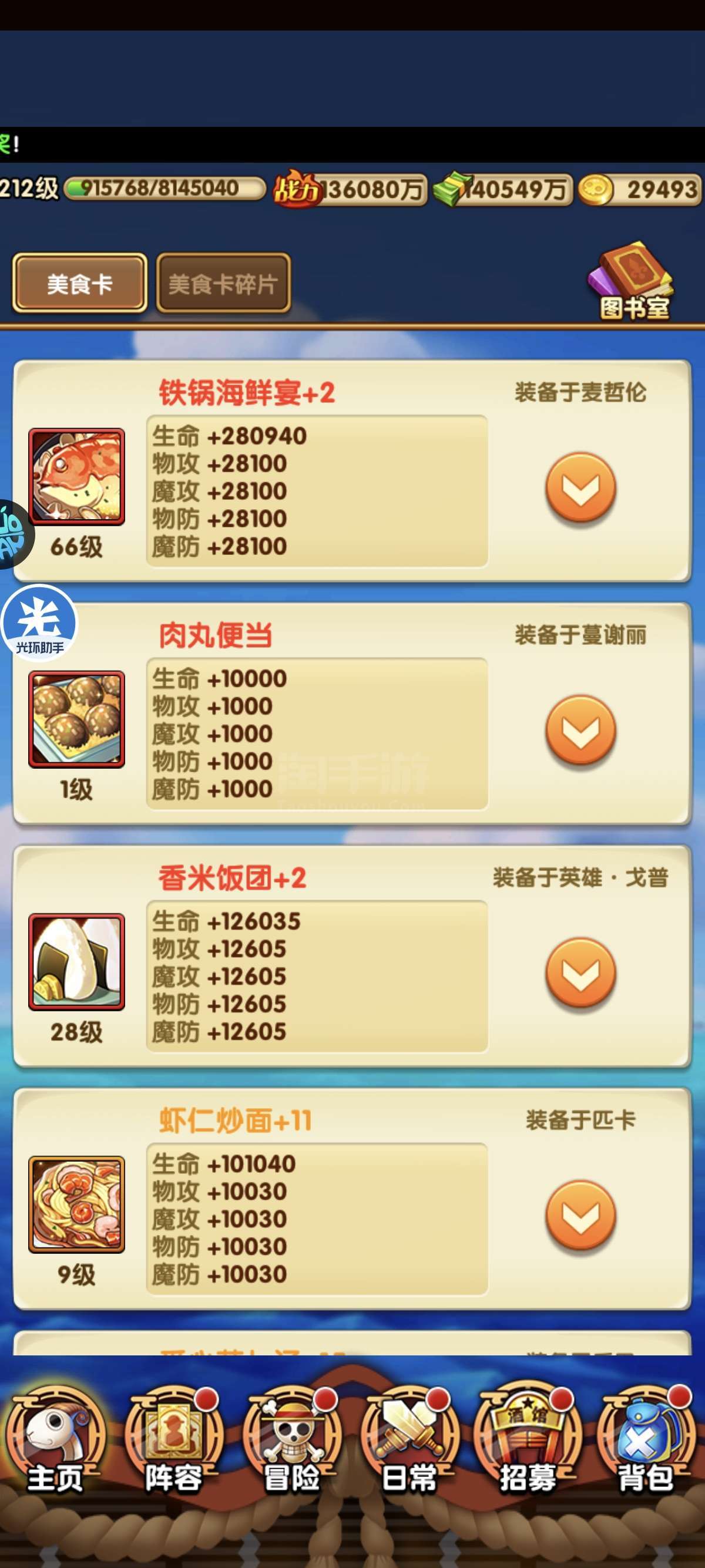
Task: Expand the 香米饭团+2 card arrow
Action: (x=581, y=973)
